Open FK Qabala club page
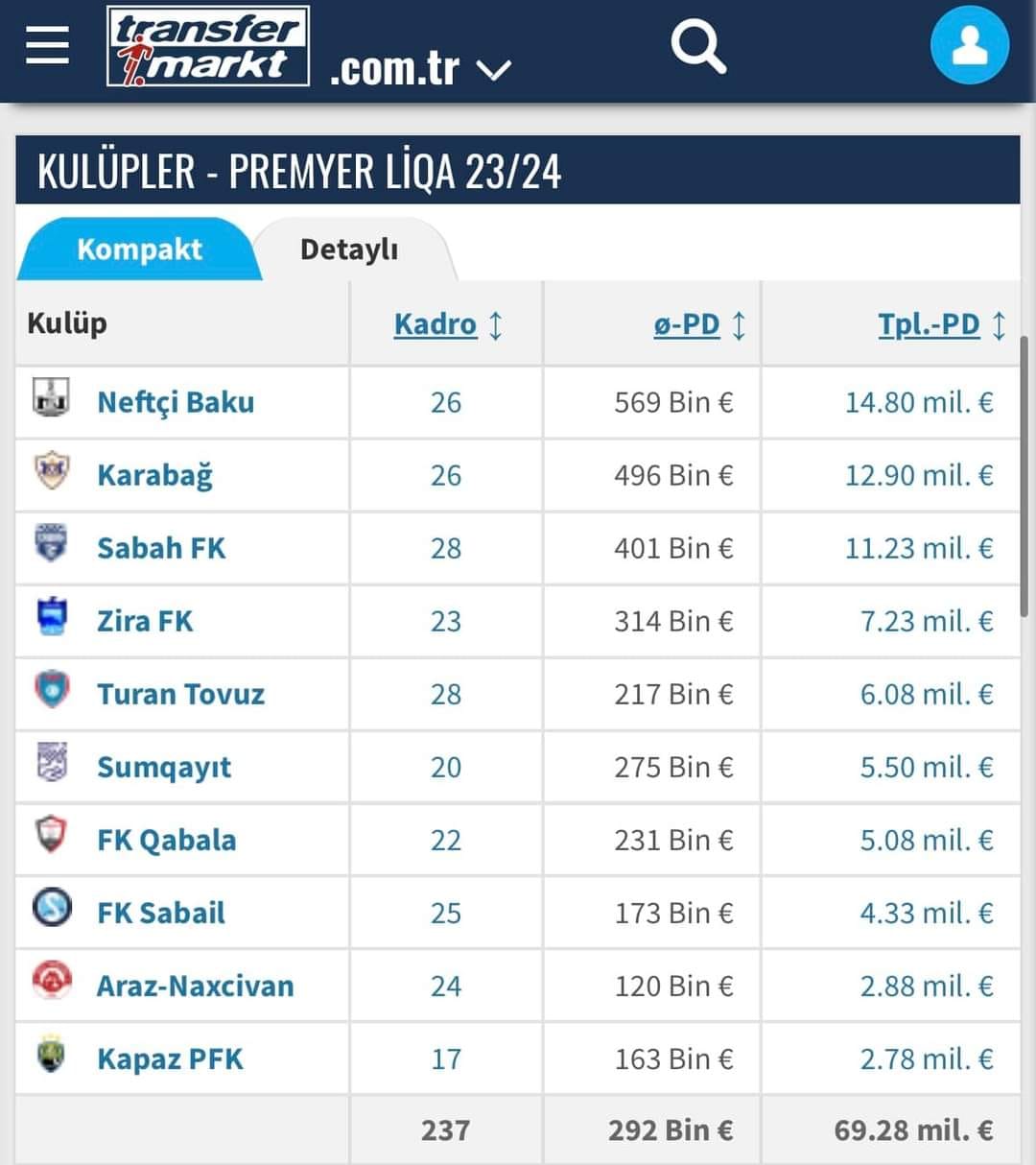The image size is (1036, 1165). tap(166, 840)
